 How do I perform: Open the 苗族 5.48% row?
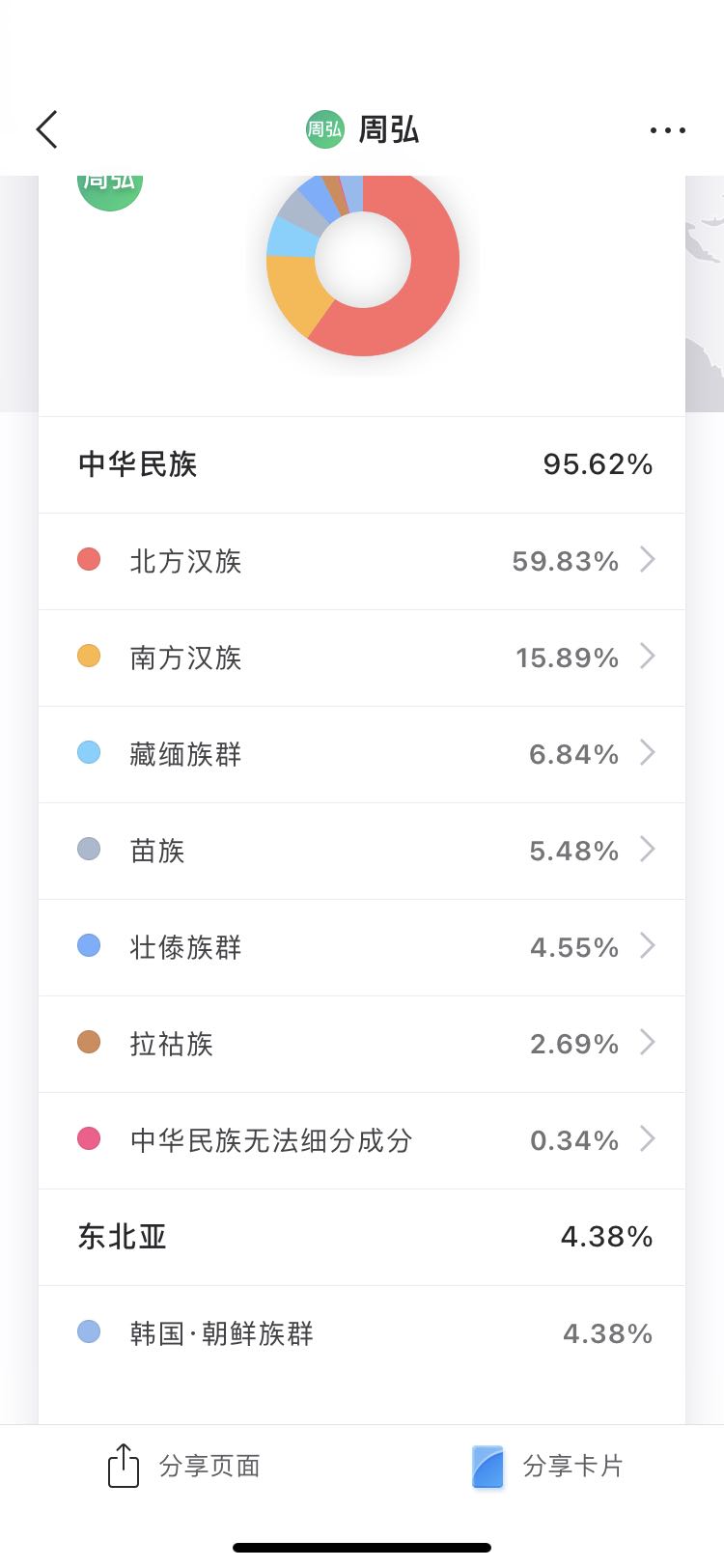coord(362,851)
